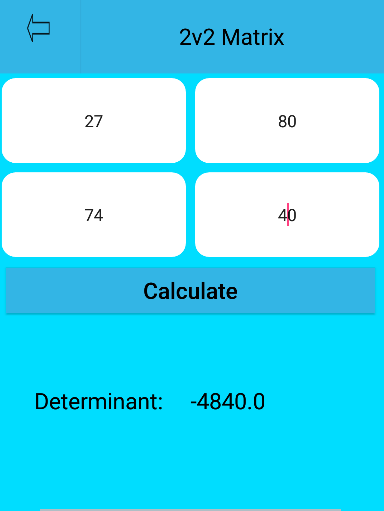Go back using the arrow icon
Screen dimensions: 384x511
[x=39, y=28]
